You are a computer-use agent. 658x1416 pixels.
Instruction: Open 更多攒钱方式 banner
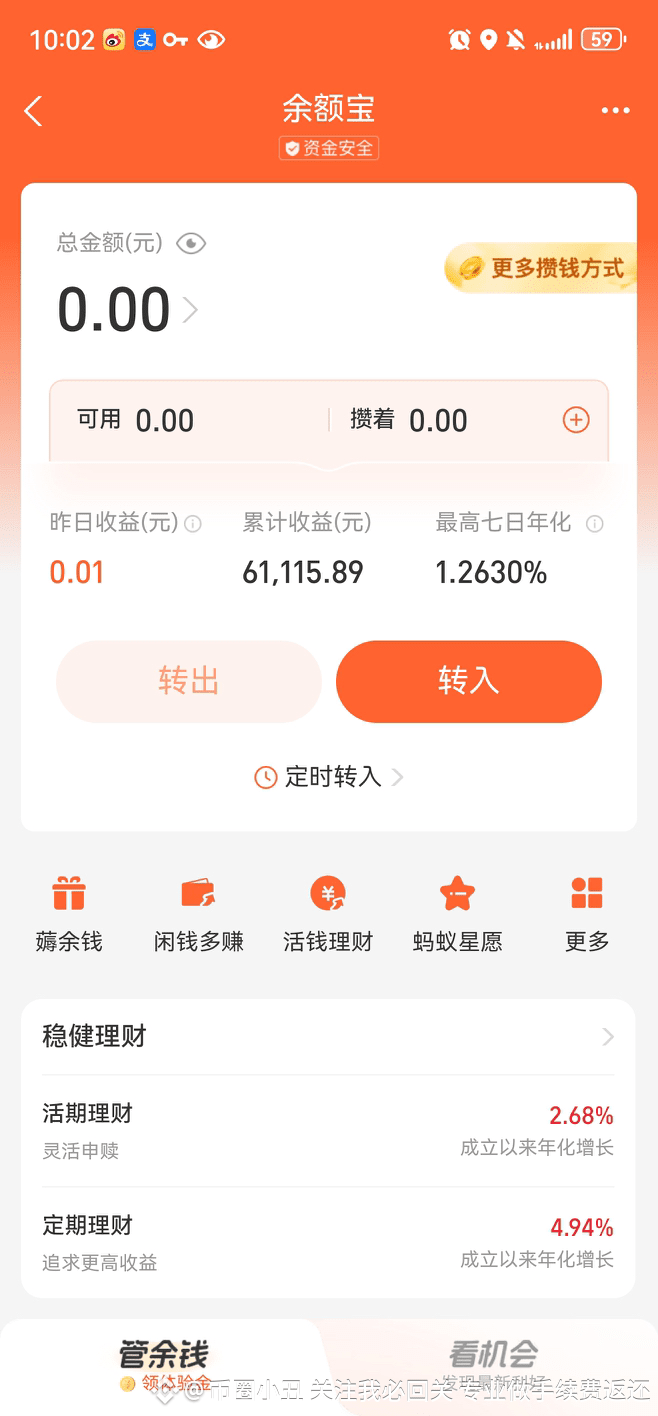coord(541,268)
